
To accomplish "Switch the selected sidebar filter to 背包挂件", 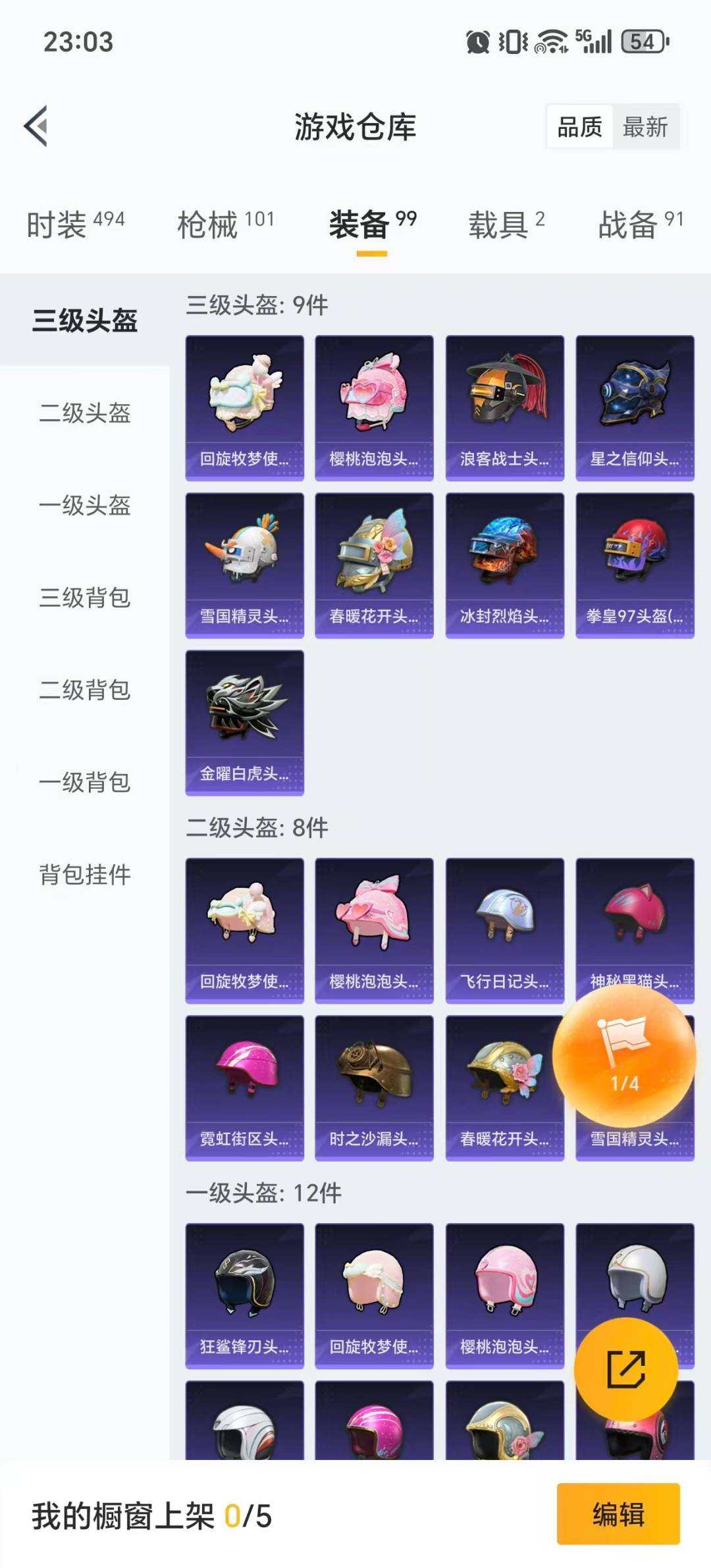I will pos(84,875).
